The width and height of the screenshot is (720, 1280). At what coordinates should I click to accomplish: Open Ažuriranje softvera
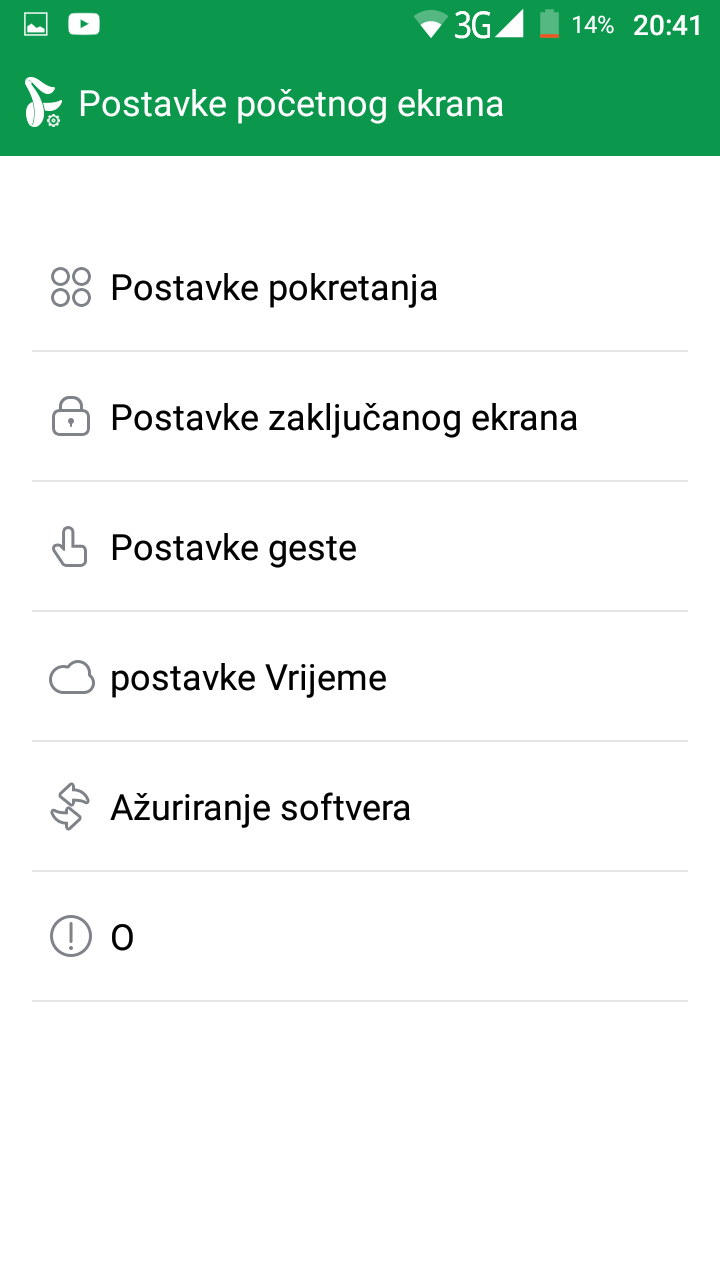[360, 807]
